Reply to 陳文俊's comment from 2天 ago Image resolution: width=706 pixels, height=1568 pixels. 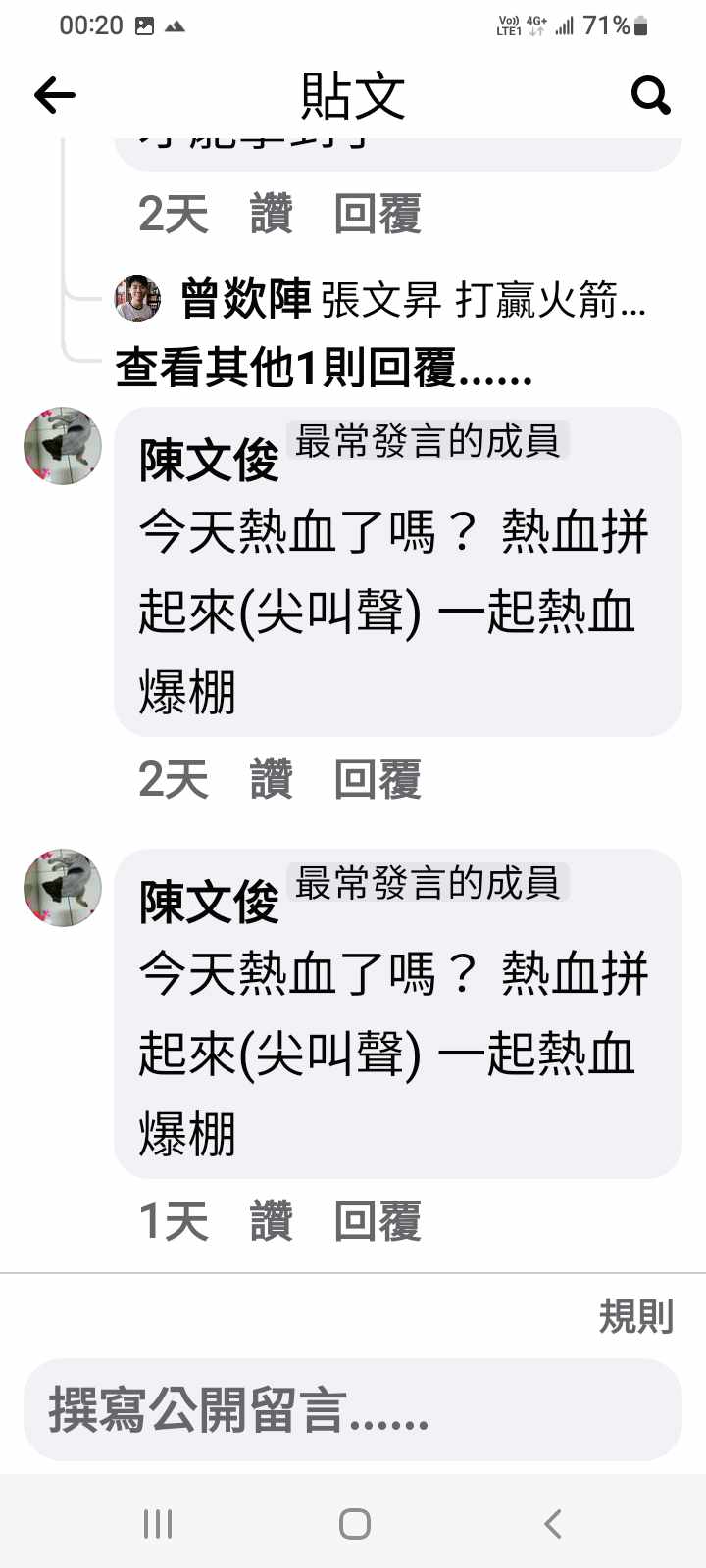pyautogui.click(x=378, y=780)
